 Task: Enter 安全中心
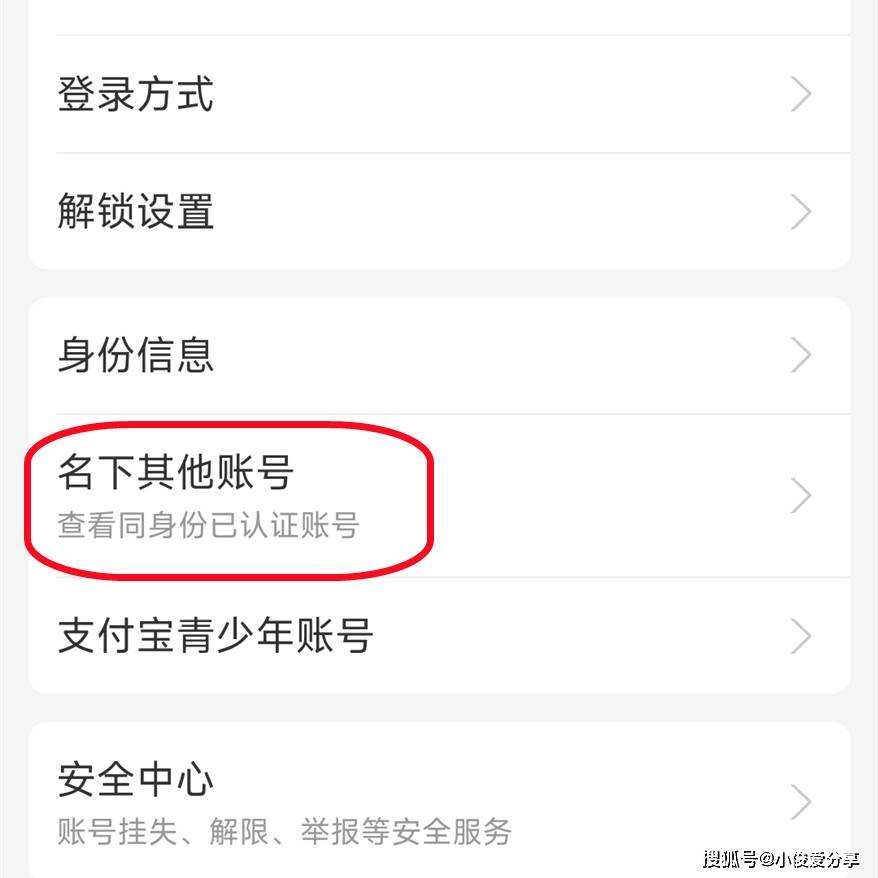tap(438, 800)
